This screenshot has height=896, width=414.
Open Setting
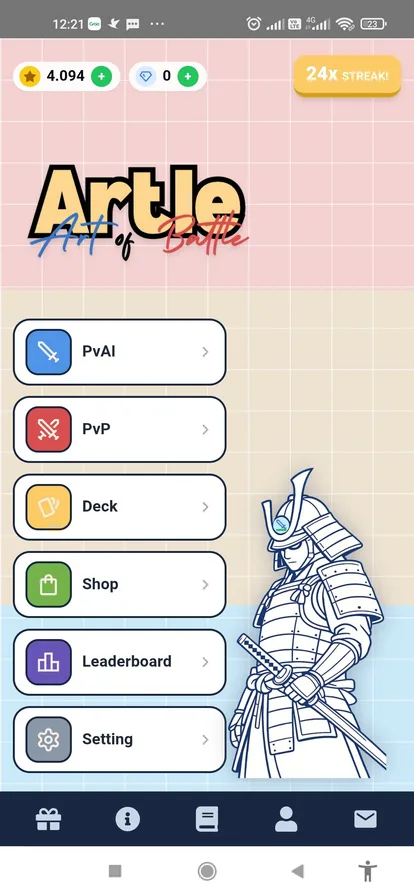(x=120, y=739)
